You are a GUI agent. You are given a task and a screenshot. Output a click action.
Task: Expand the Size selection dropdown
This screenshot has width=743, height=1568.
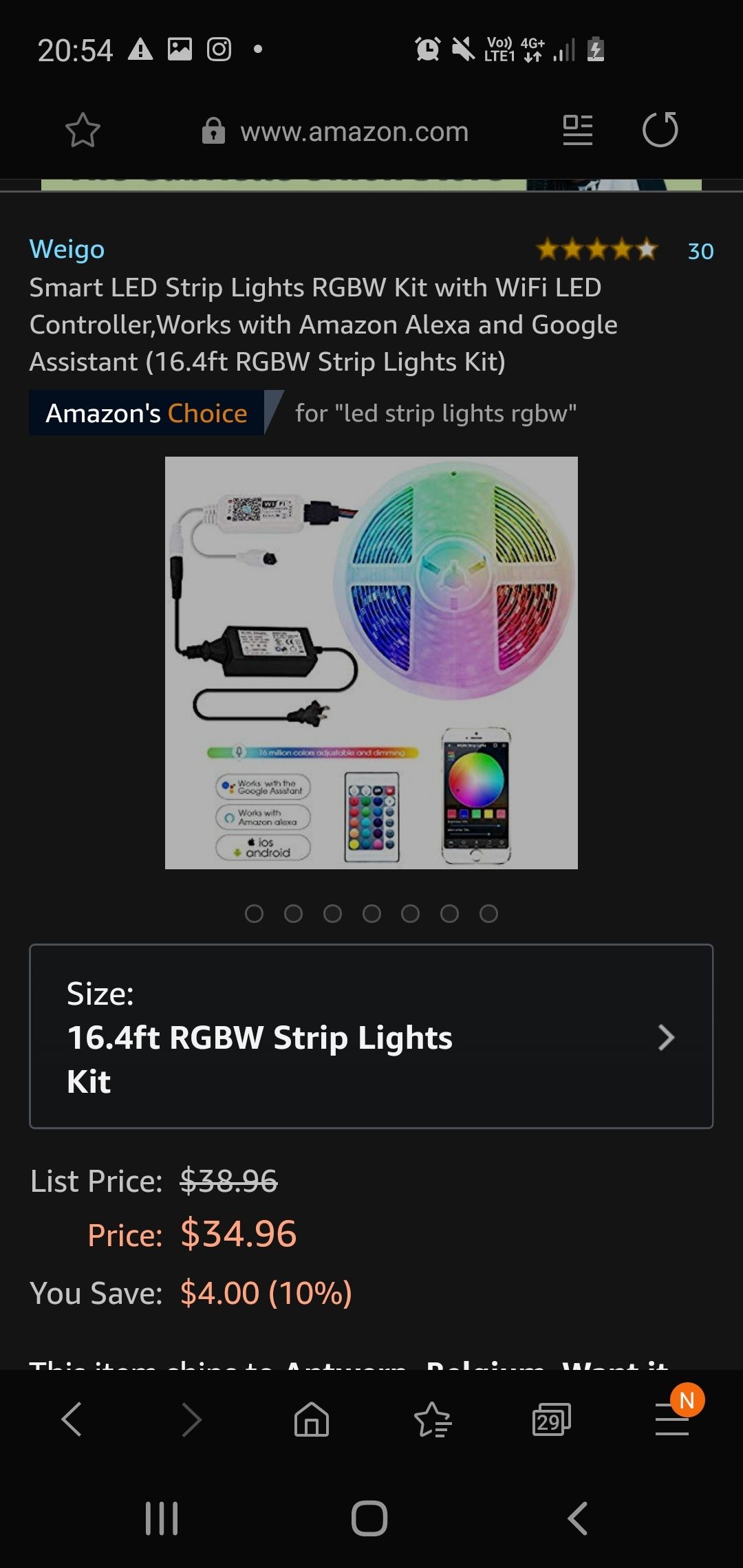(x=371, y=1036)
